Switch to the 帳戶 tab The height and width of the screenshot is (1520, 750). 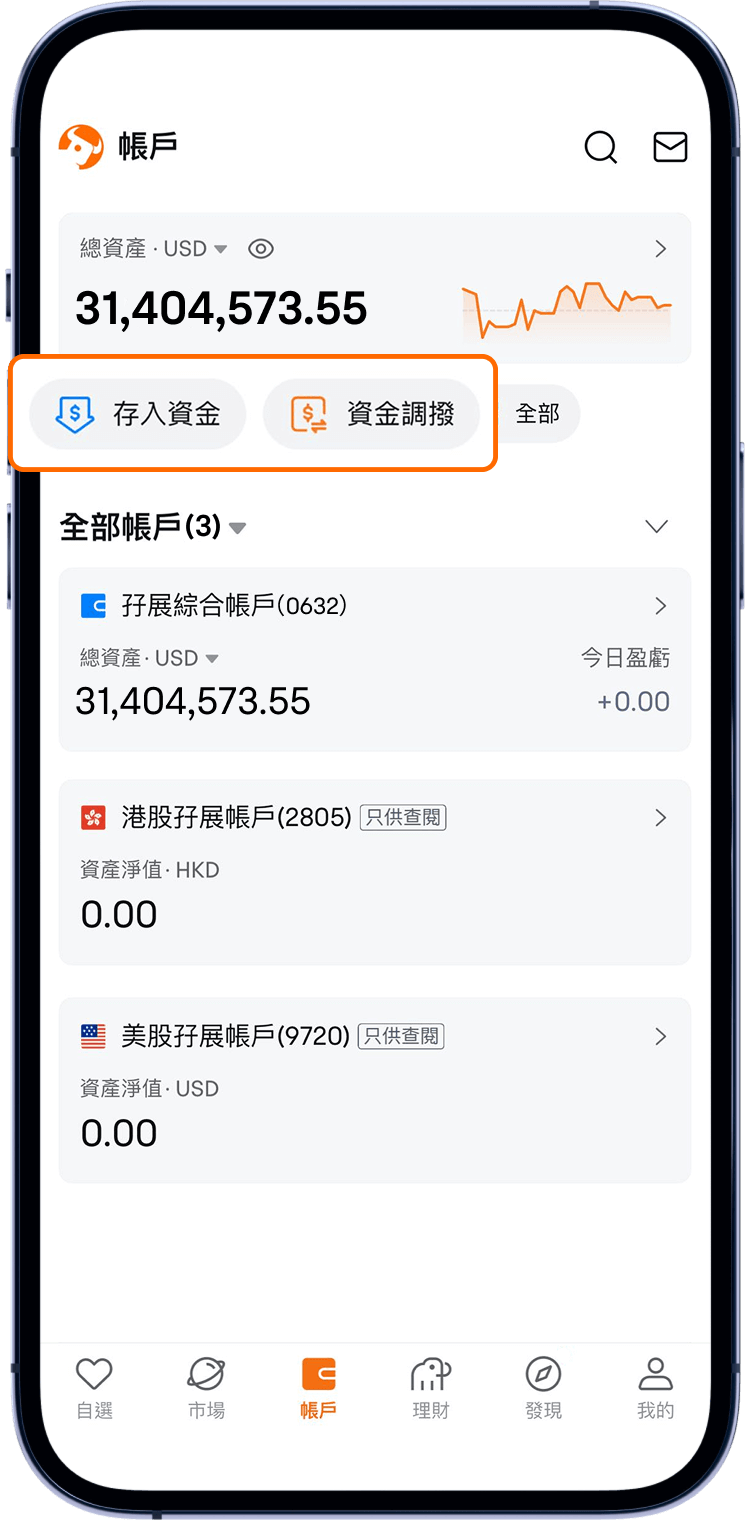[317, 1373]
